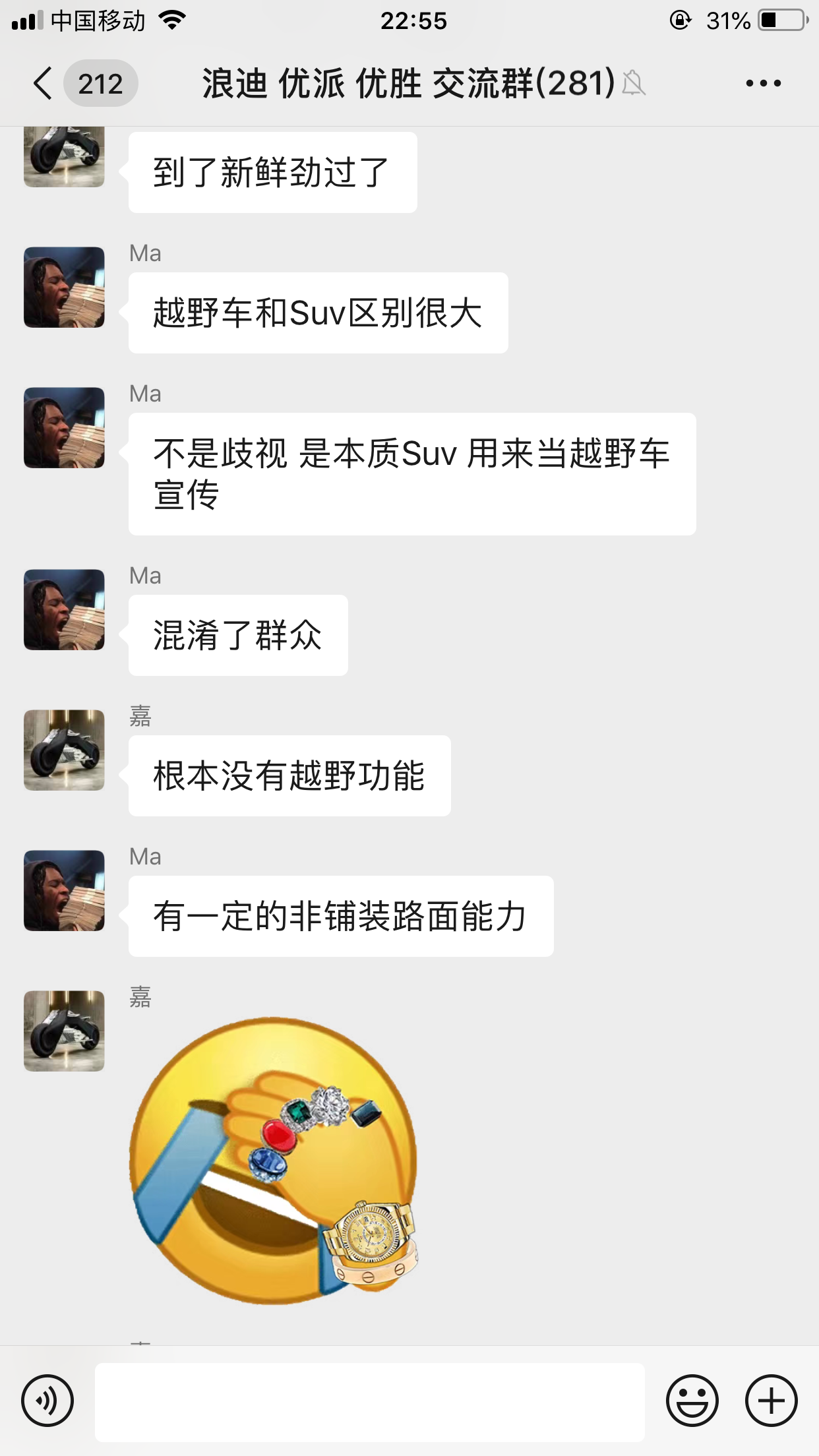Open 嘉's motorcycle avatar picture
This screenshot has height=1456, width=819.
(x=63, y=750)
